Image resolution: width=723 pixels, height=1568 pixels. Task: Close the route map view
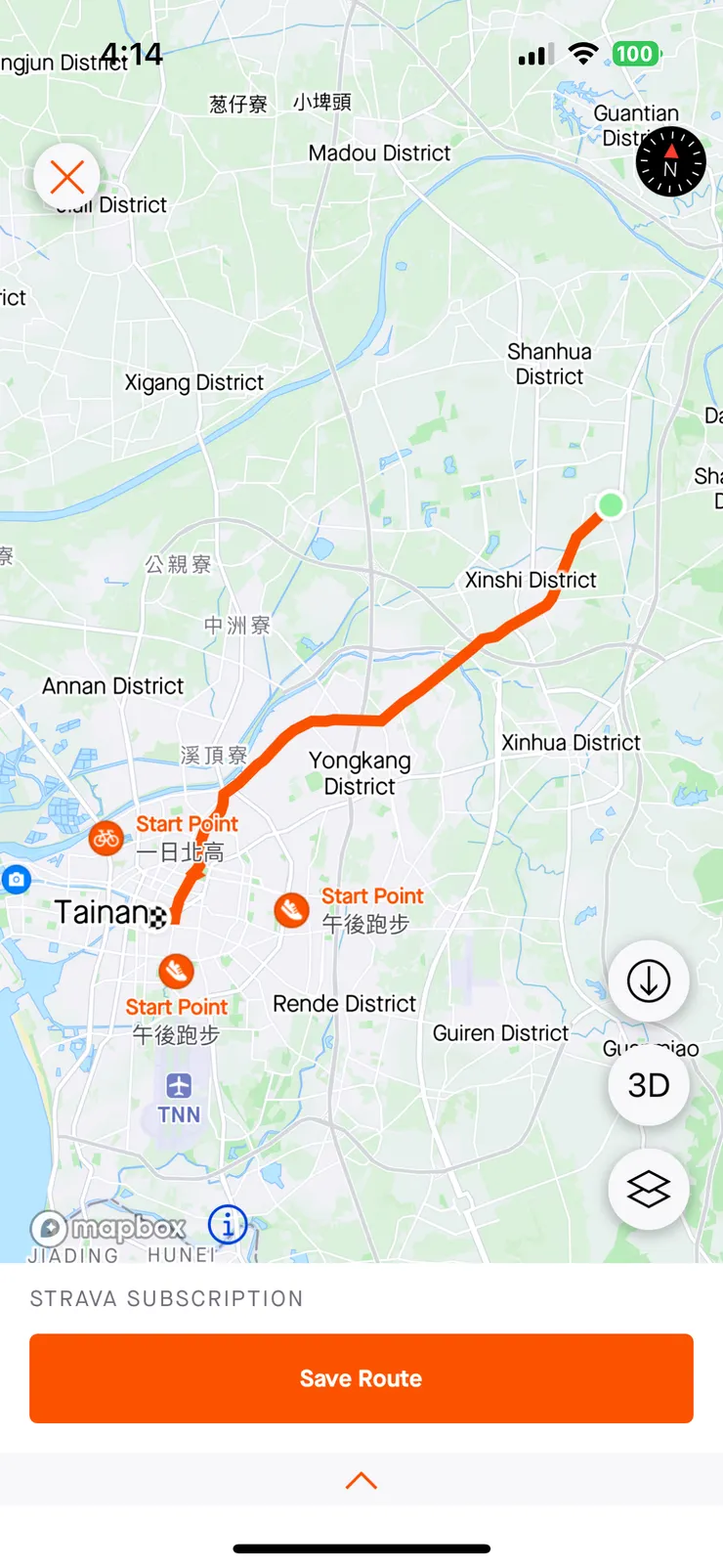(x=66, y=177)
